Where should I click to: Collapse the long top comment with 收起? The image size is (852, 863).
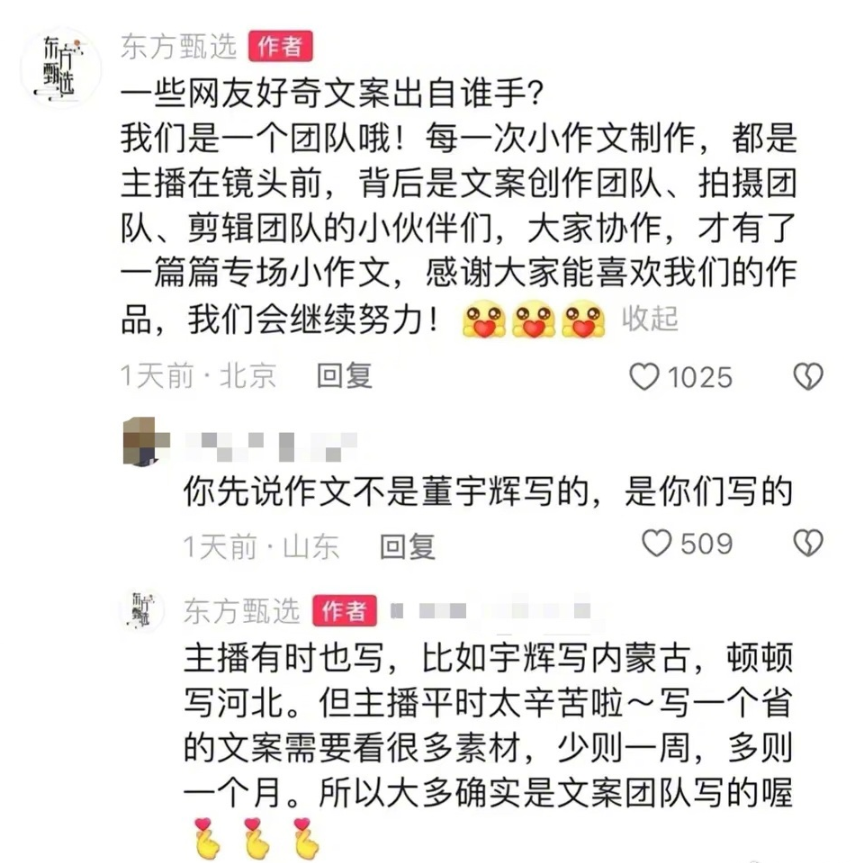pos(650,319)
